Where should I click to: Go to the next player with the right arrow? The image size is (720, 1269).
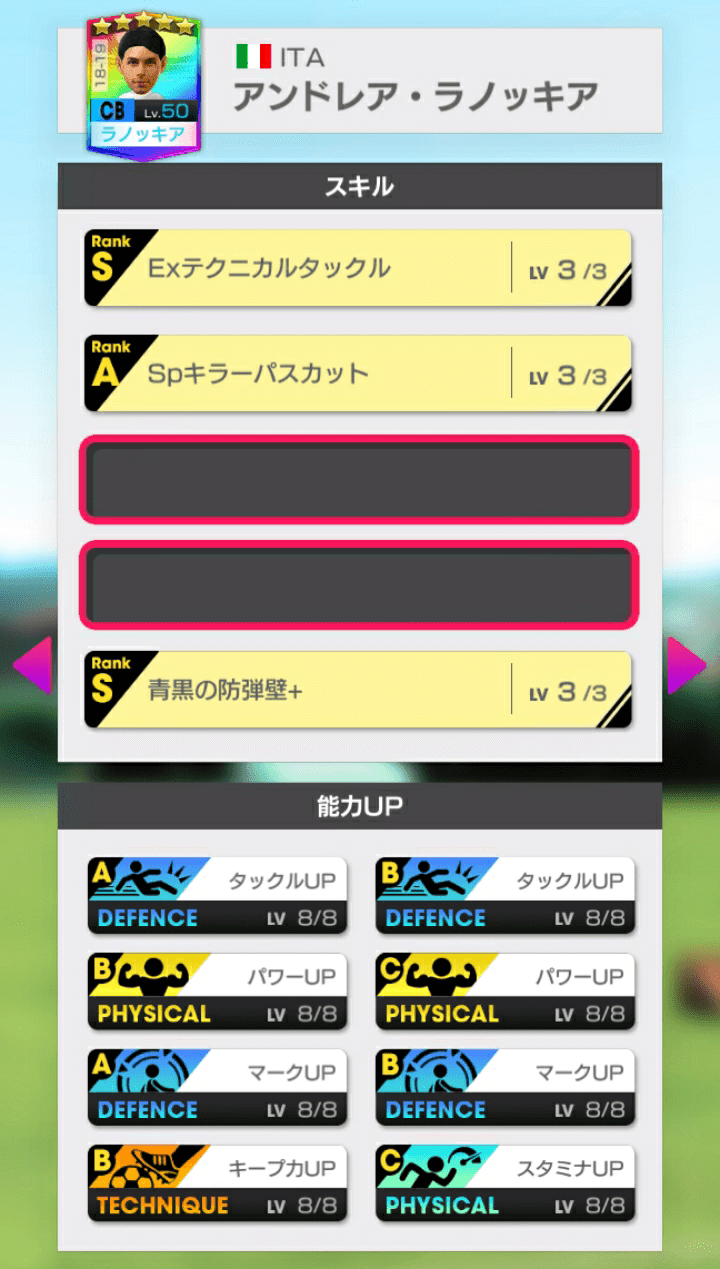687,665
